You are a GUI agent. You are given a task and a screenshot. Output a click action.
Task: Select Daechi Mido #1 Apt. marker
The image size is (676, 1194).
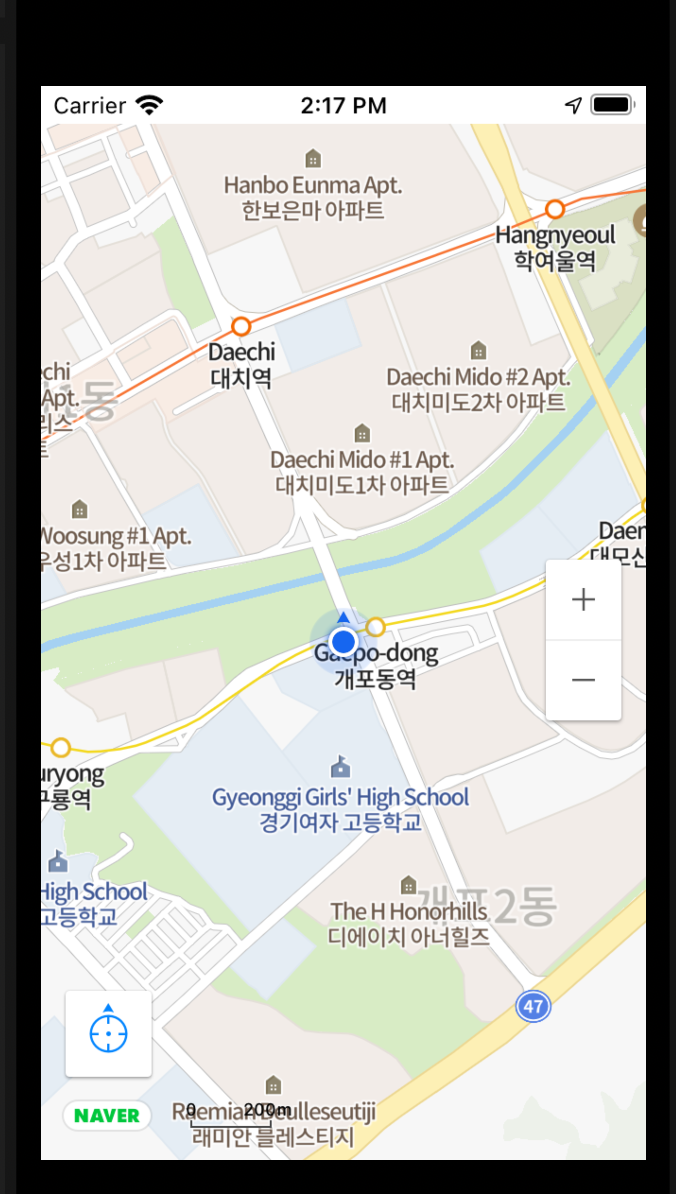pyautogui.click(x=362, y=433)
